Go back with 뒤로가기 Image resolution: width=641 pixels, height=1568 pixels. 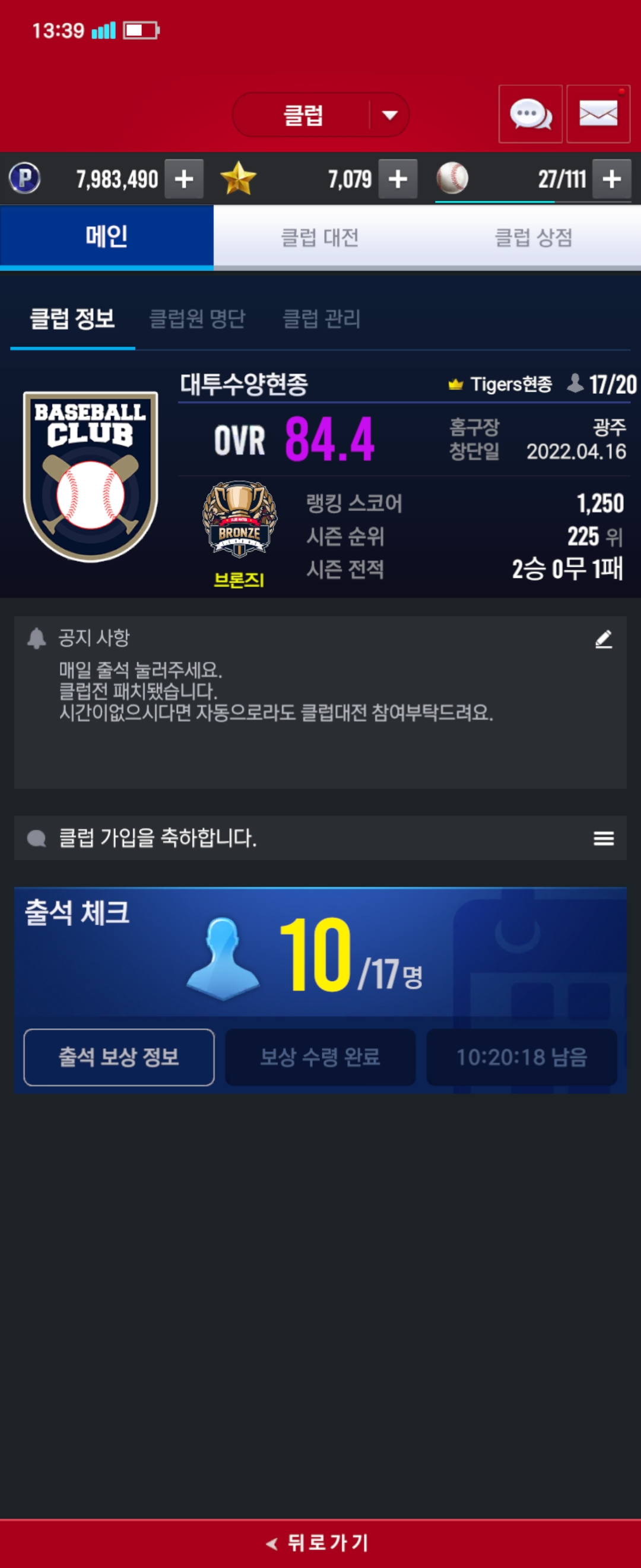(x=320, y=1543)
